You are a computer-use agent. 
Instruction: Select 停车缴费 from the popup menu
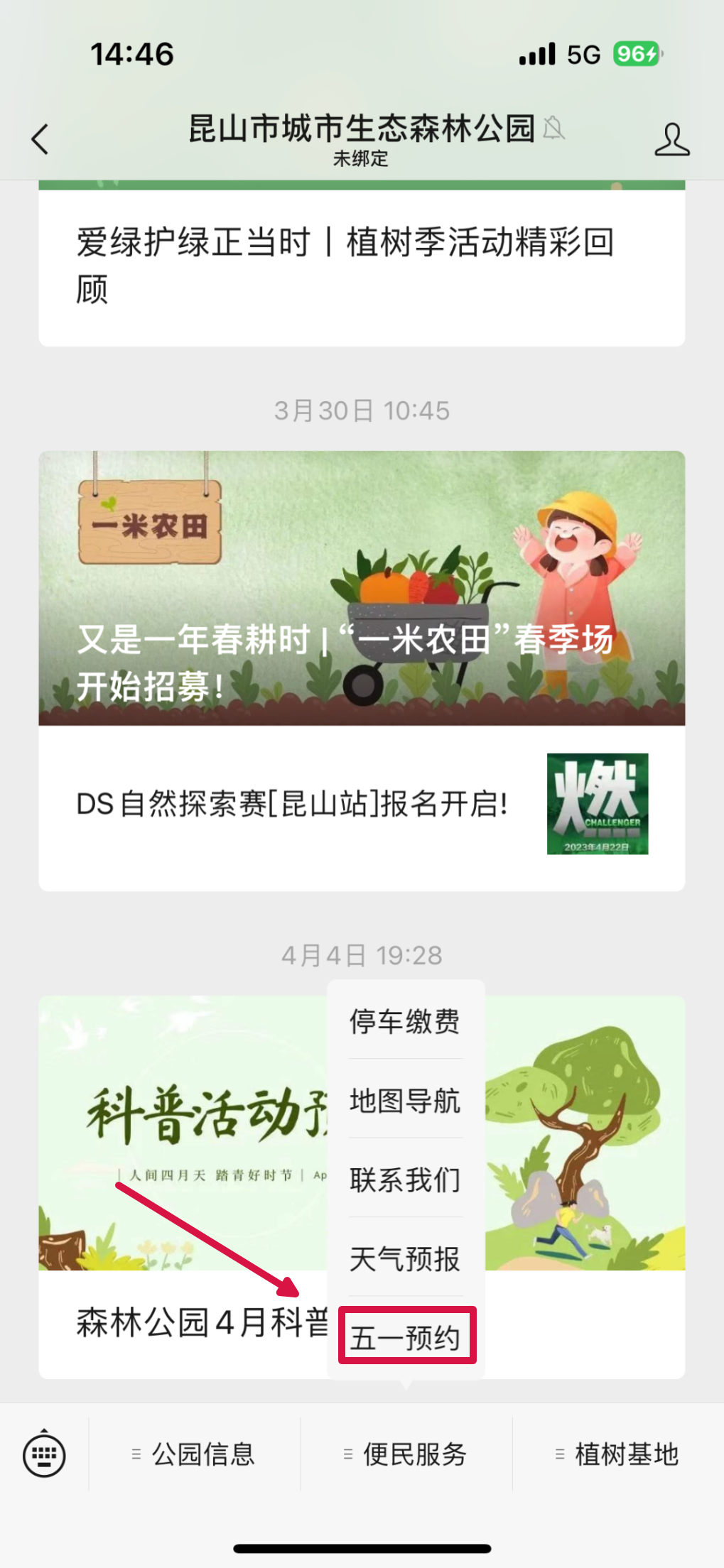pos(405,1022)
